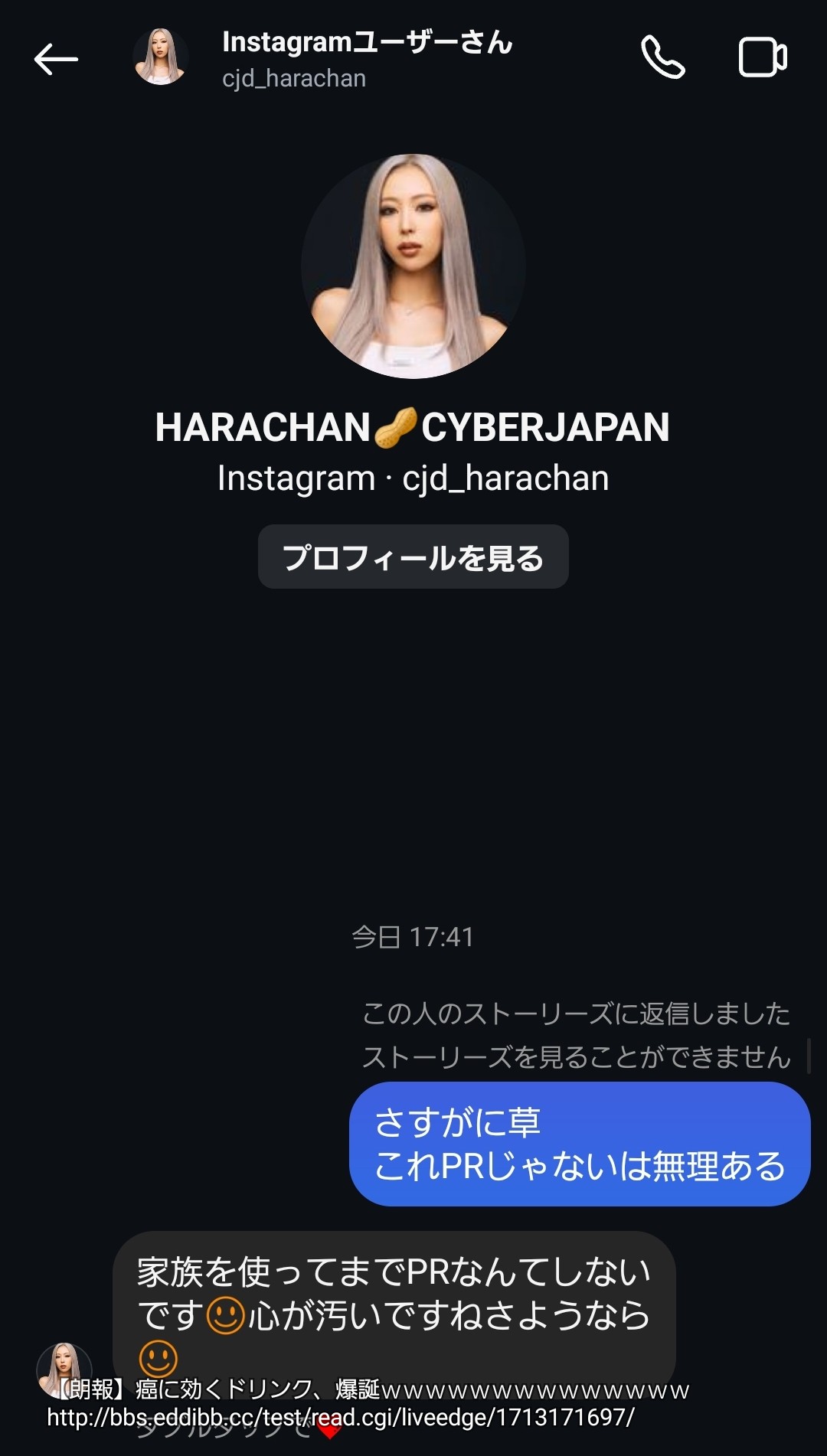Open the bbs.eddibb.cc thread link
This screenshot has height=1456, width=827.
341,1418
